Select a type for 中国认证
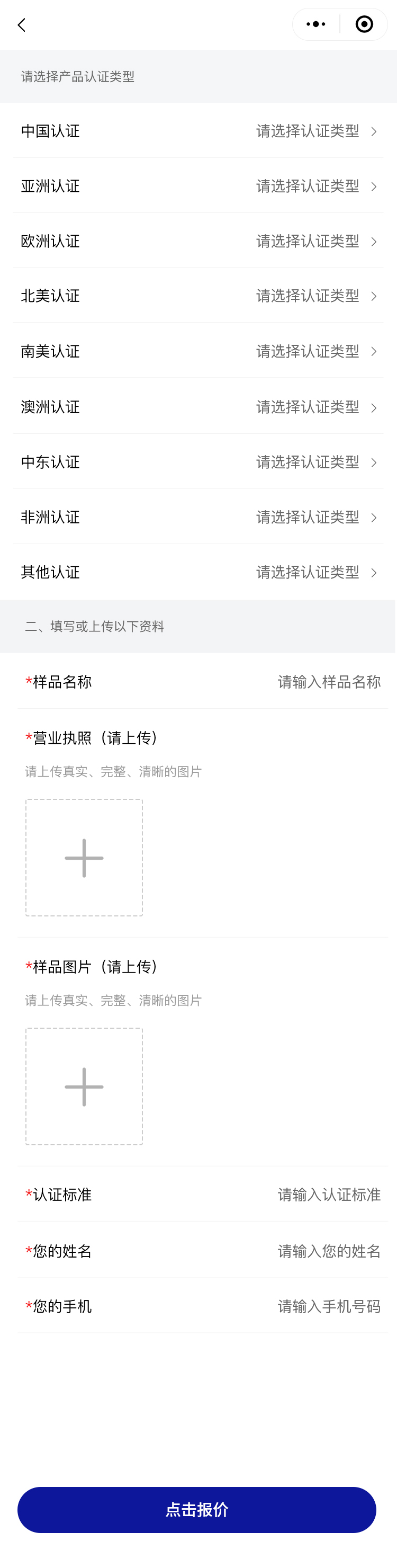This screenshot has width=397, height=1568. [x=315, y=131]
